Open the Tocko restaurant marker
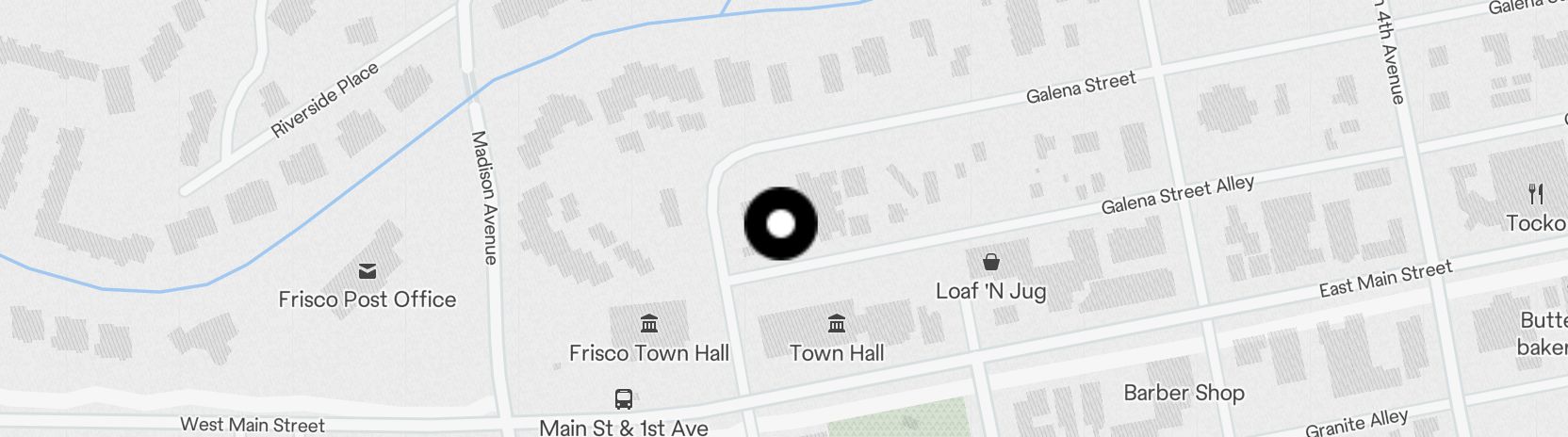 (x=1536, y=195)
